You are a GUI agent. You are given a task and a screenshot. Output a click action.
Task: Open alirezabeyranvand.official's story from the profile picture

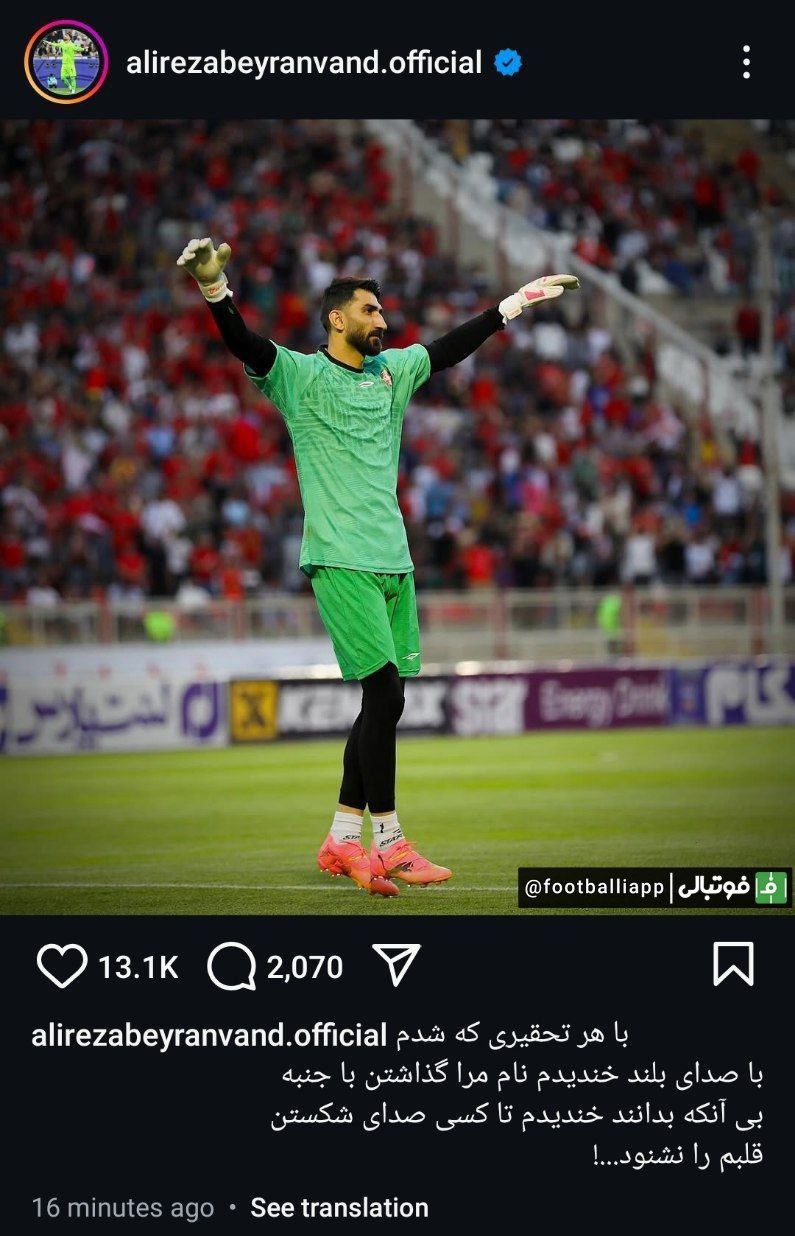[x=66, y=62]
